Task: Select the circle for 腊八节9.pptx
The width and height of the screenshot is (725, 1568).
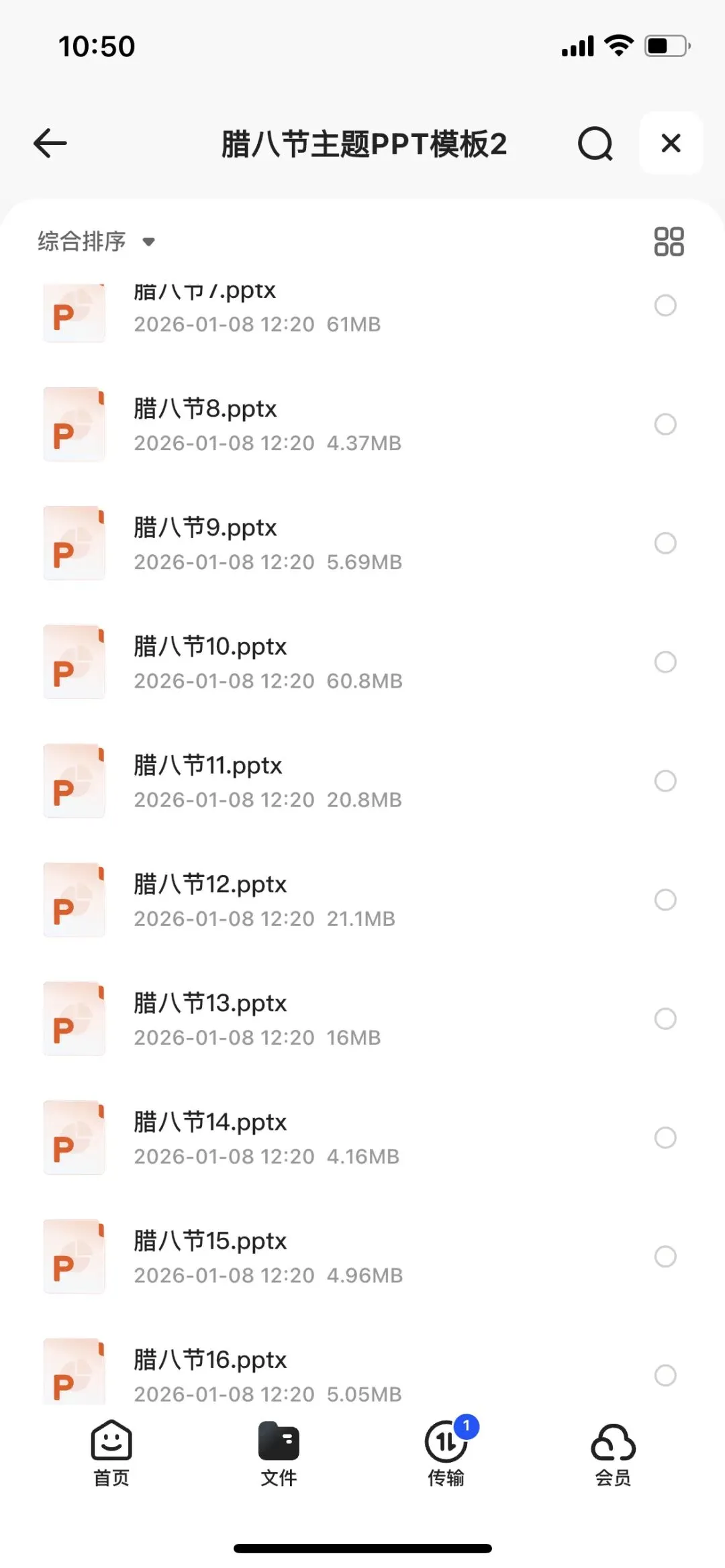Action: (x=665, y=543)
